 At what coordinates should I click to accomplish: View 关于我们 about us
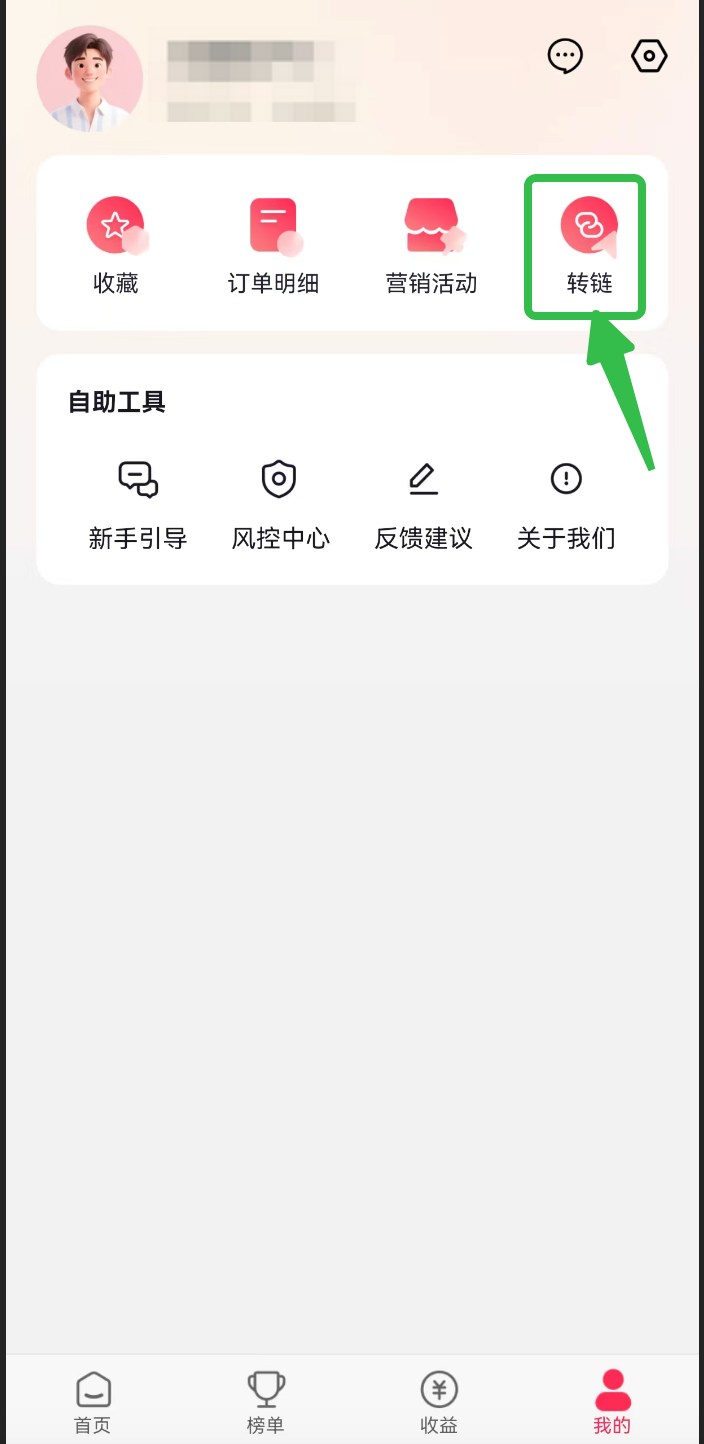click(566, 505)
